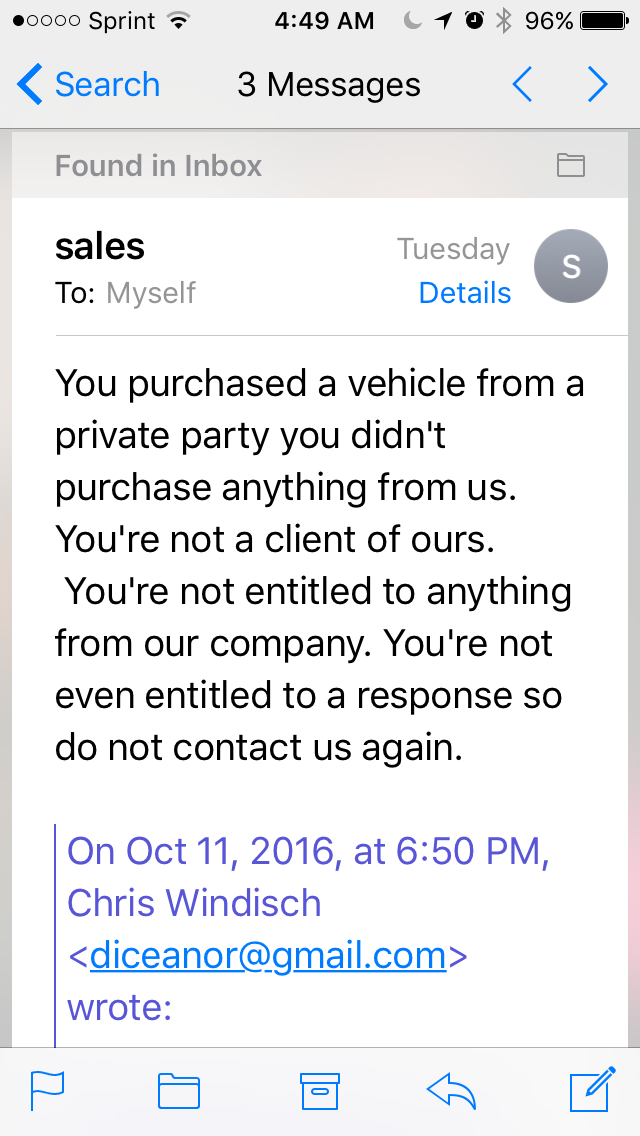Go to the next message arrow
The width and height of the screenshot is (640, 1136).
tap(597, 85)
